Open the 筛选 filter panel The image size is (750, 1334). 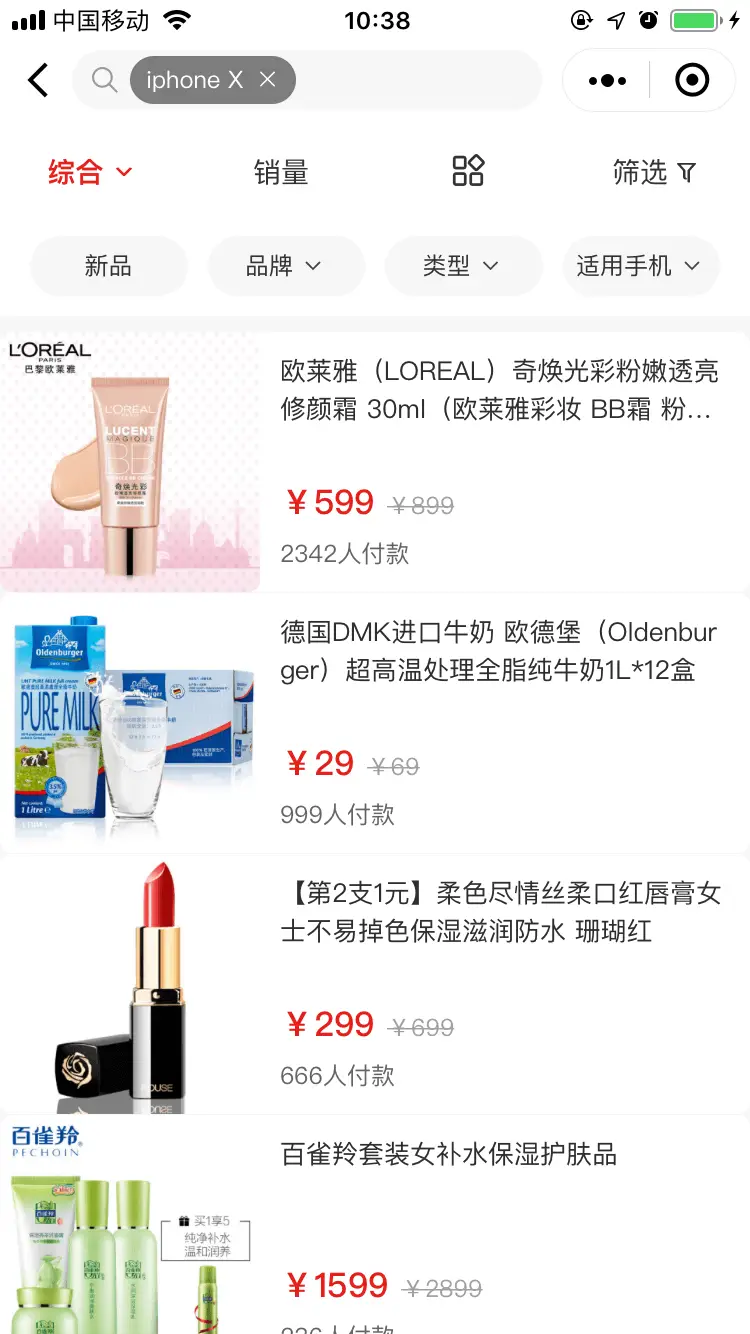(654, 172)
